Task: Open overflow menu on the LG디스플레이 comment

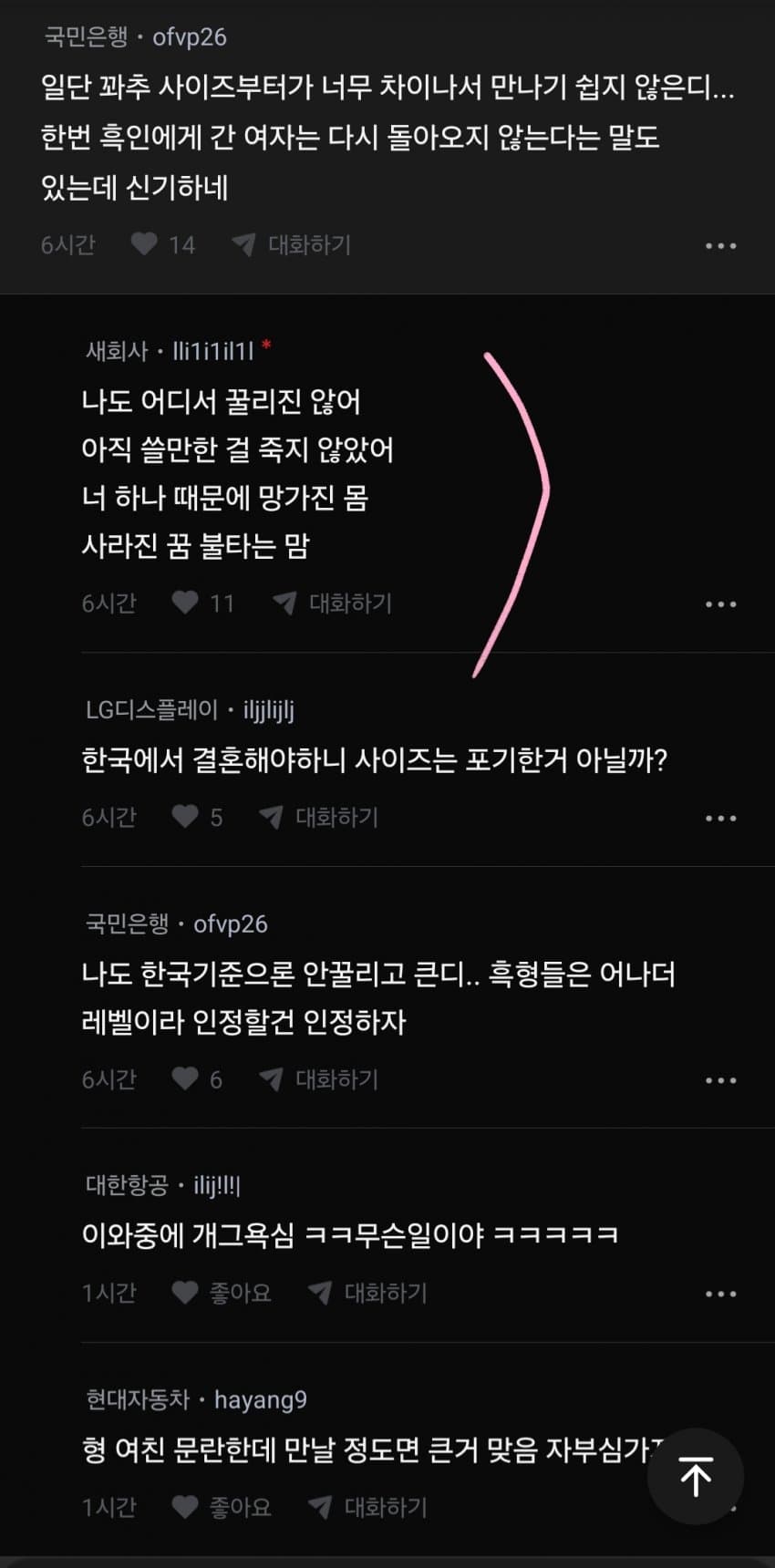Action: pos(720,818)
